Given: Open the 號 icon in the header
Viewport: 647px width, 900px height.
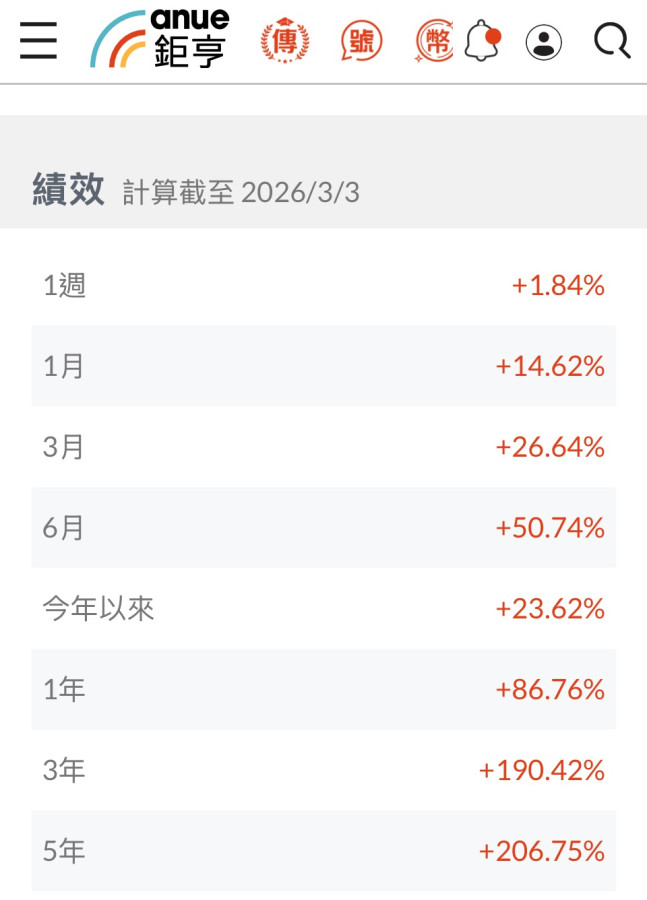Looking at the screenshot, I should coord(360,41).
